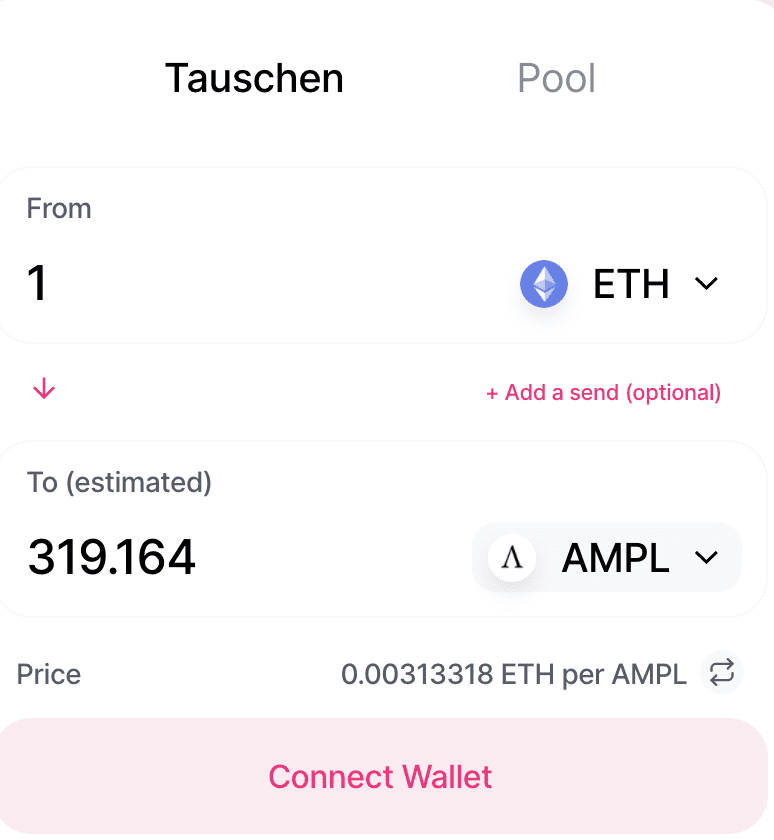Image resolution: width=774 pixels, height=840 pixels.
Task: Open the AMPL token dropdown
Action: [607, 557]
